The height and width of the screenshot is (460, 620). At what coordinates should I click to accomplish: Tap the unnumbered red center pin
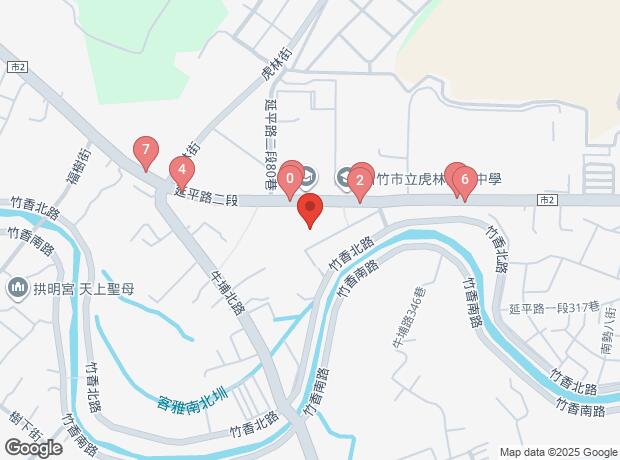pos(310,210)
